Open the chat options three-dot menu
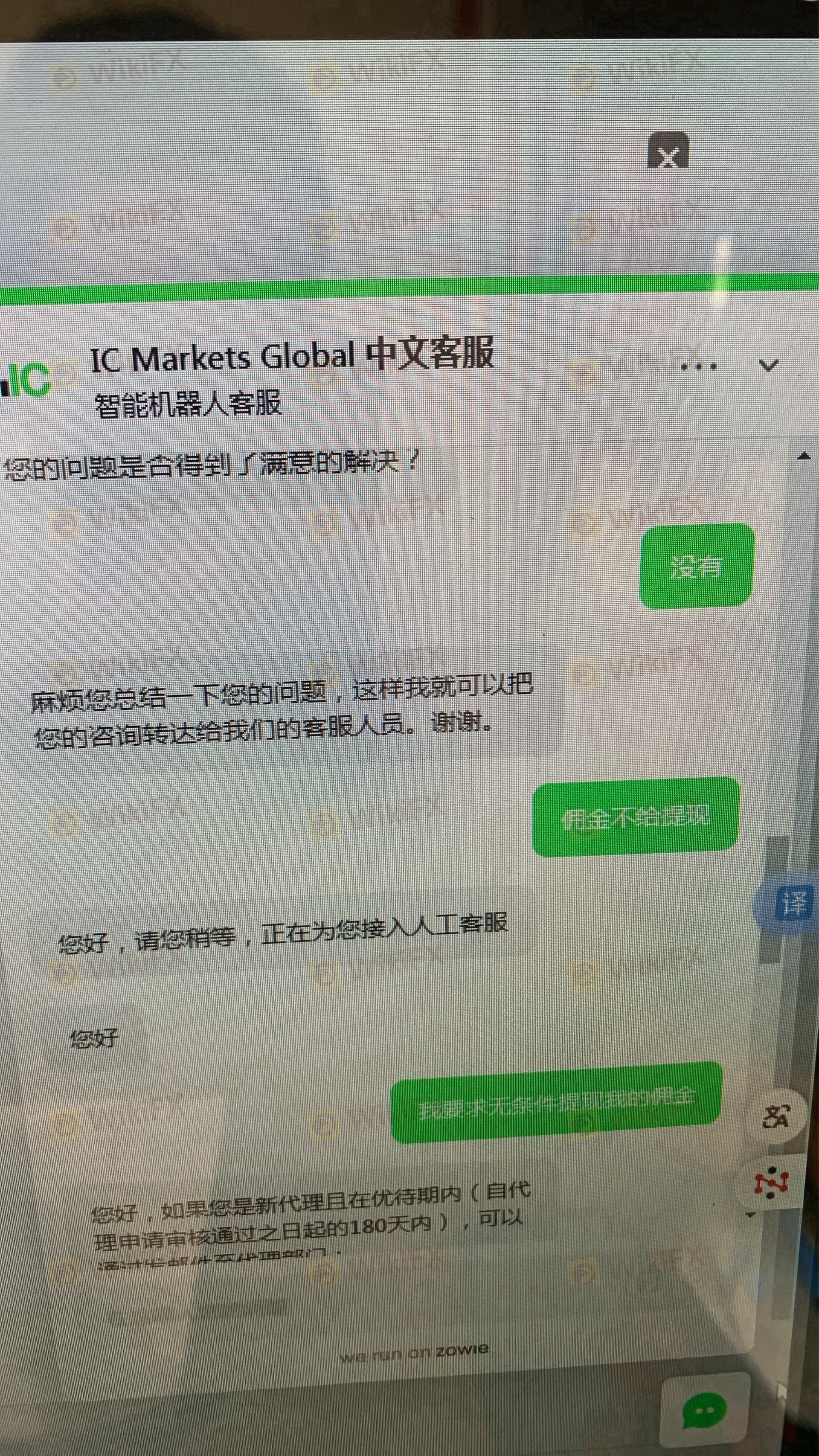 tap(699, 366)
